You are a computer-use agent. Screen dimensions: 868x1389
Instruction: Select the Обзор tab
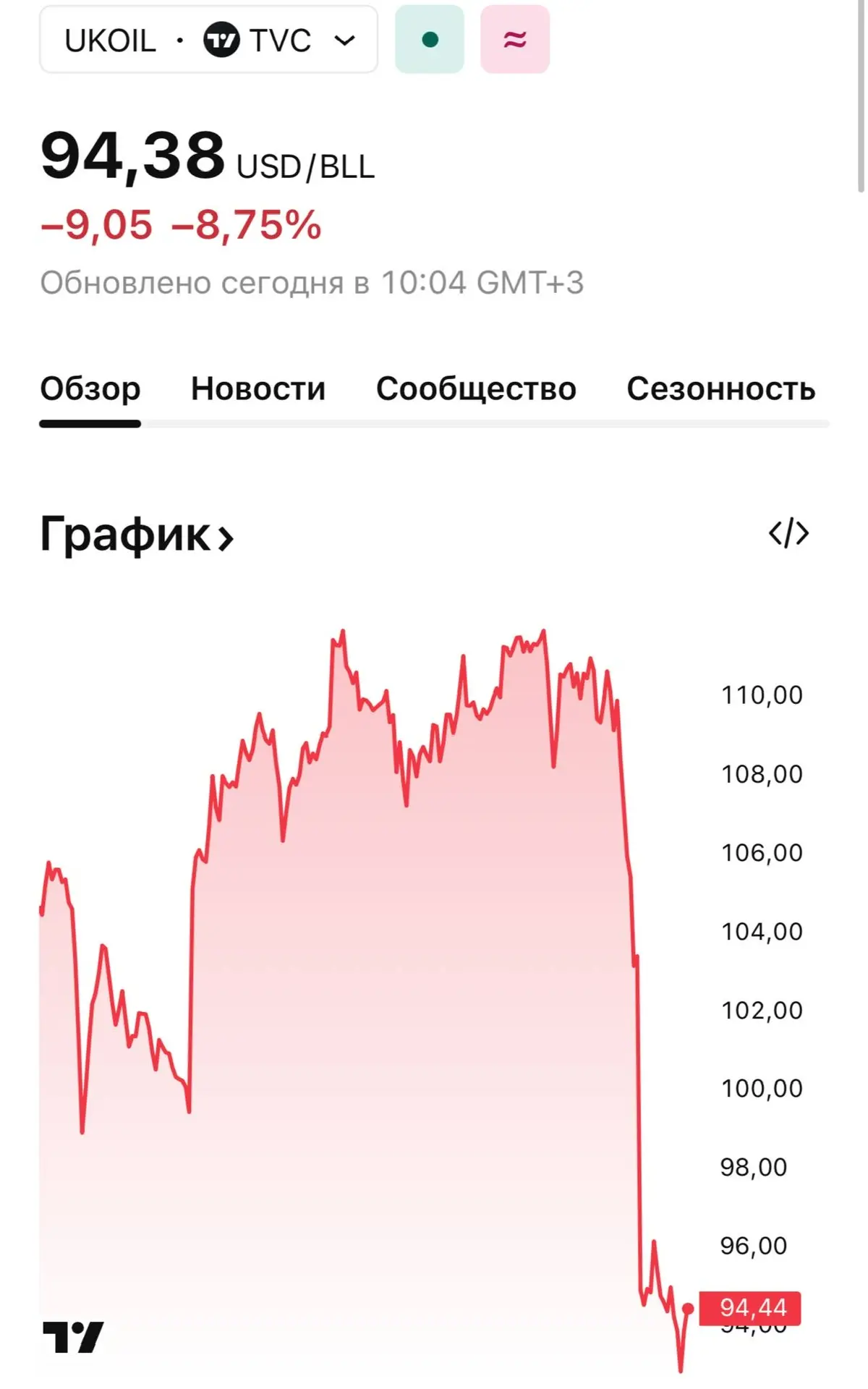pyautogui.click(x=90, y=389)
